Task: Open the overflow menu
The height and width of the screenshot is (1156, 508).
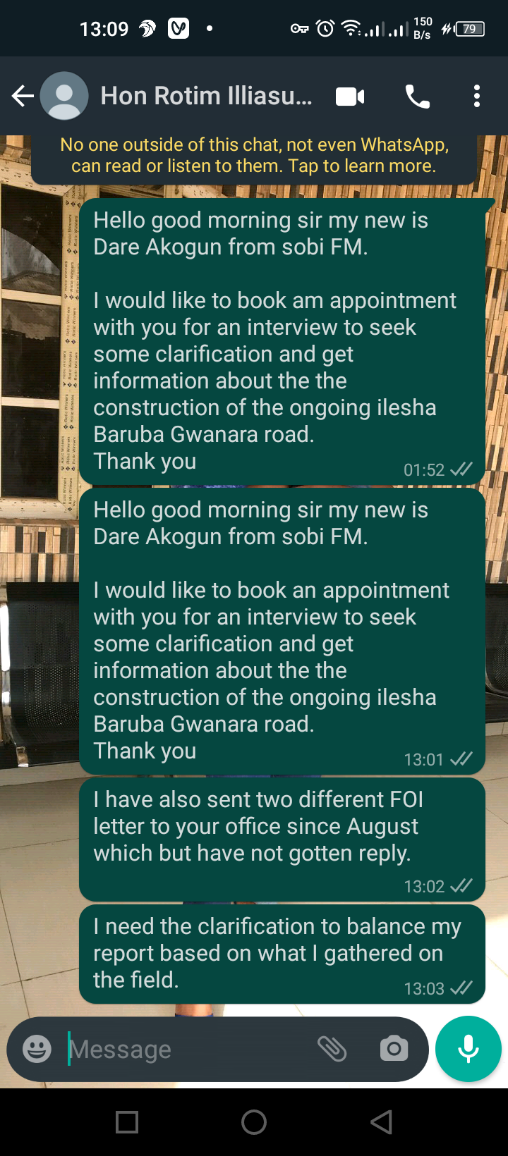Action: point(477,97)
